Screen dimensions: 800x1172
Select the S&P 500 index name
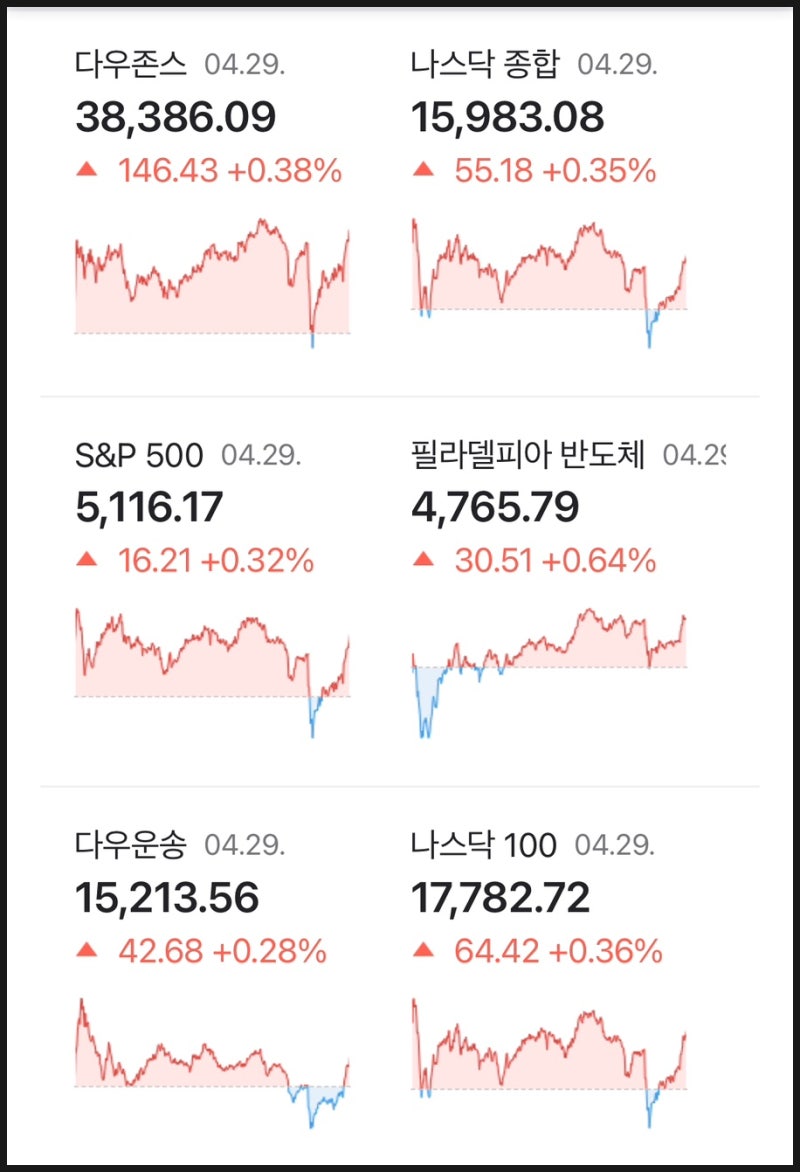coord(138,454)
